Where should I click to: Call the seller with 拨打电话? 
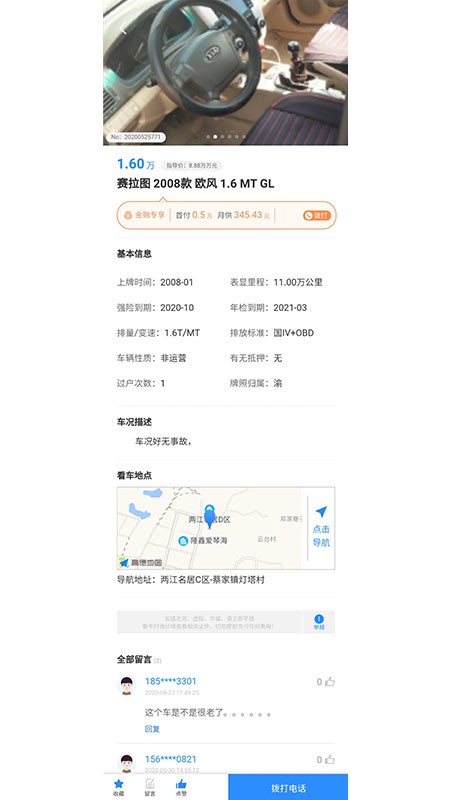288,787
